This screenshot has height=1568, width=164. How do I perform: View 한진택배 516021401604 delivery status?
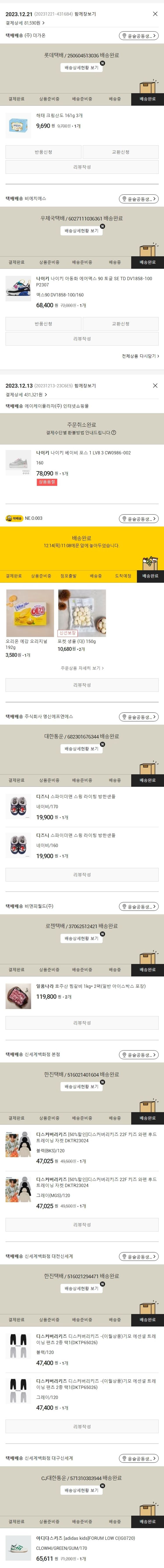(x=82, y=1086)
